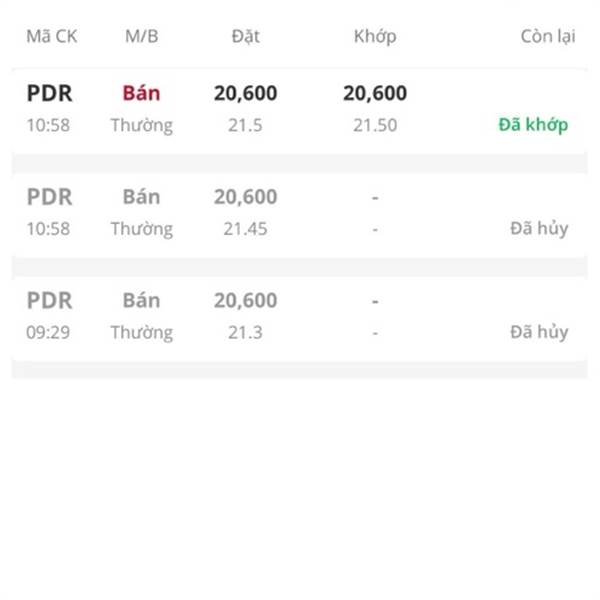View the cancelled PDR order from 09:29

tap(298, 316)
